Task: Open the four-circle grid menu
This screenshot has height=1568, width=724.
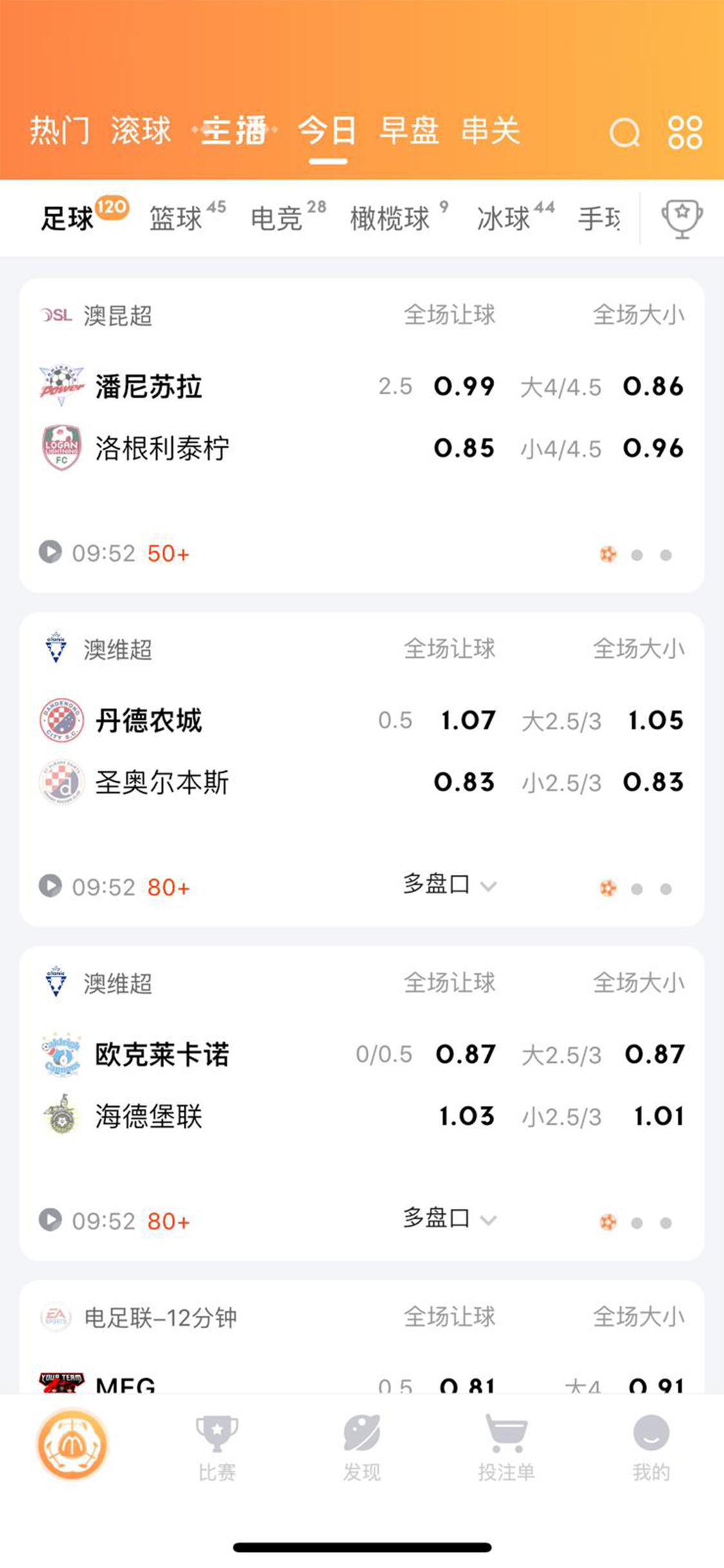Action: (685, 133)
